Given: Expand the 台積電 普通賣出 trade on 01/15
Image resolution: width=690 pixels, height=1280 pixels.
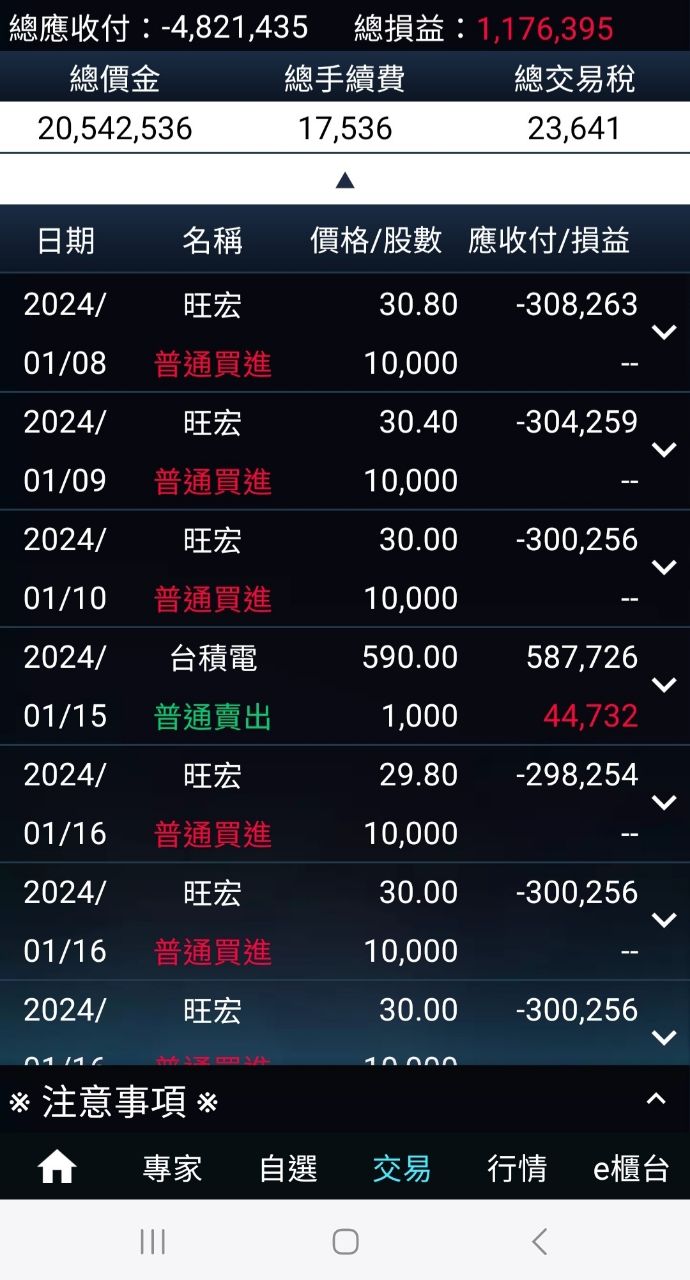Looking at the screenshot, I should pyautogui.click(x=664, y=686).
